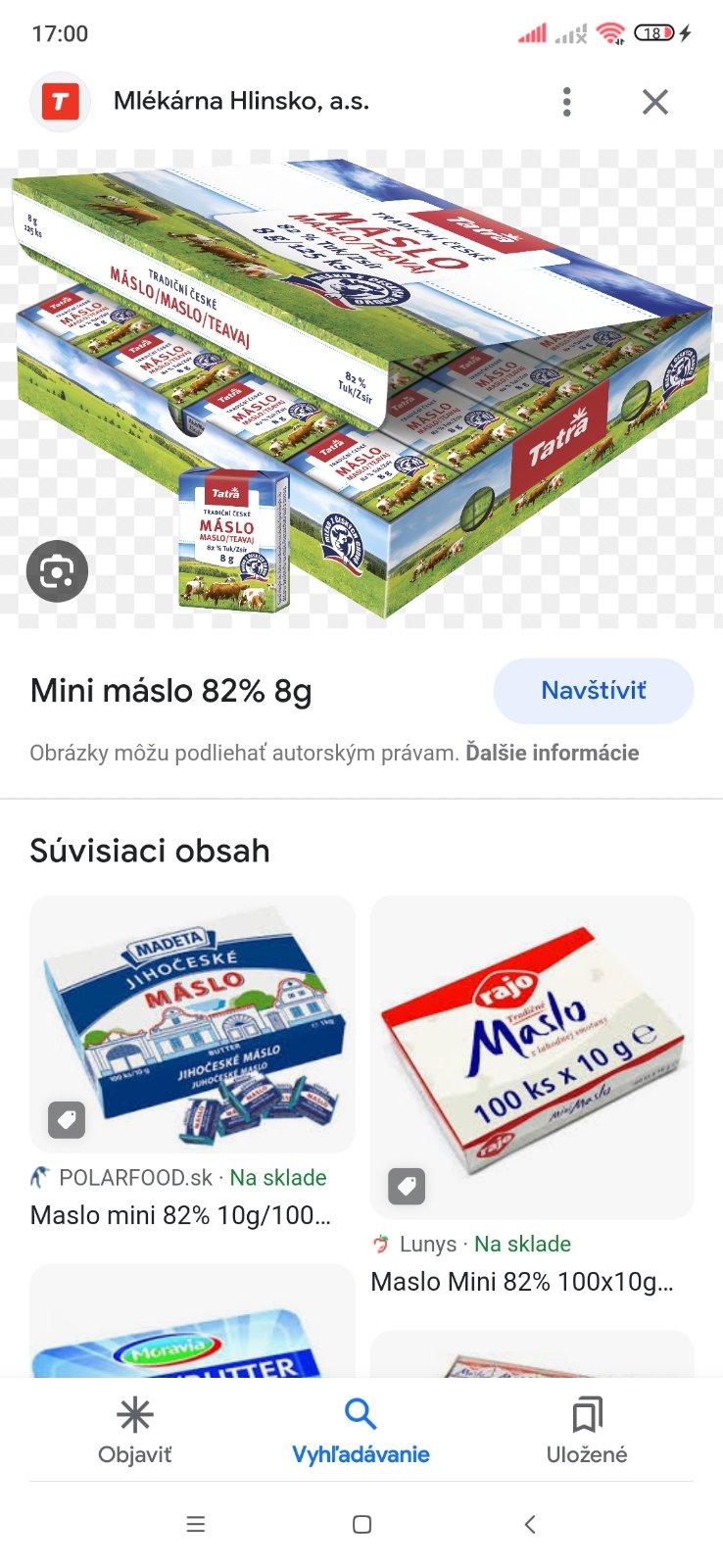Image resolution: width=723 pixels, height=1568 pixels.
Task: Open Ďalšie informácie link
Action: [554, 753]
